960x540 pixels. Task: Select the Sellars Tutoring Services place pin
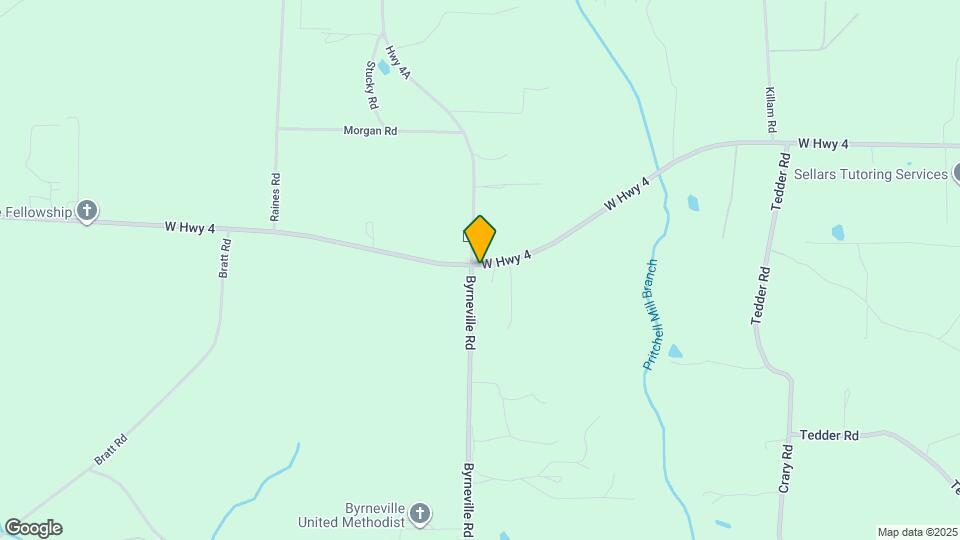coord(955,174)
